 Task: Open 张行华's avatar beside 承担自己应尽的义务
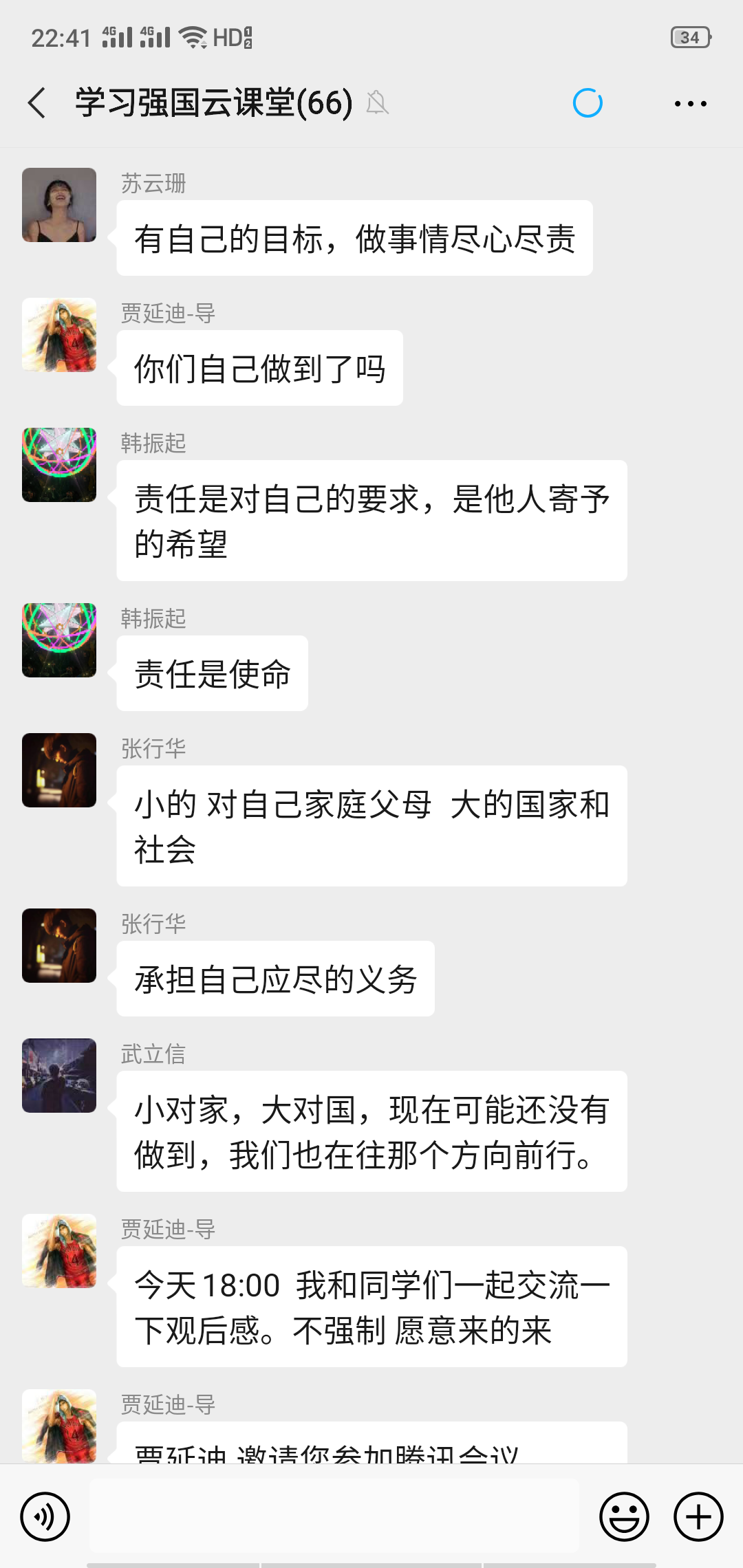pyautogui.click(x=59, y=946)
